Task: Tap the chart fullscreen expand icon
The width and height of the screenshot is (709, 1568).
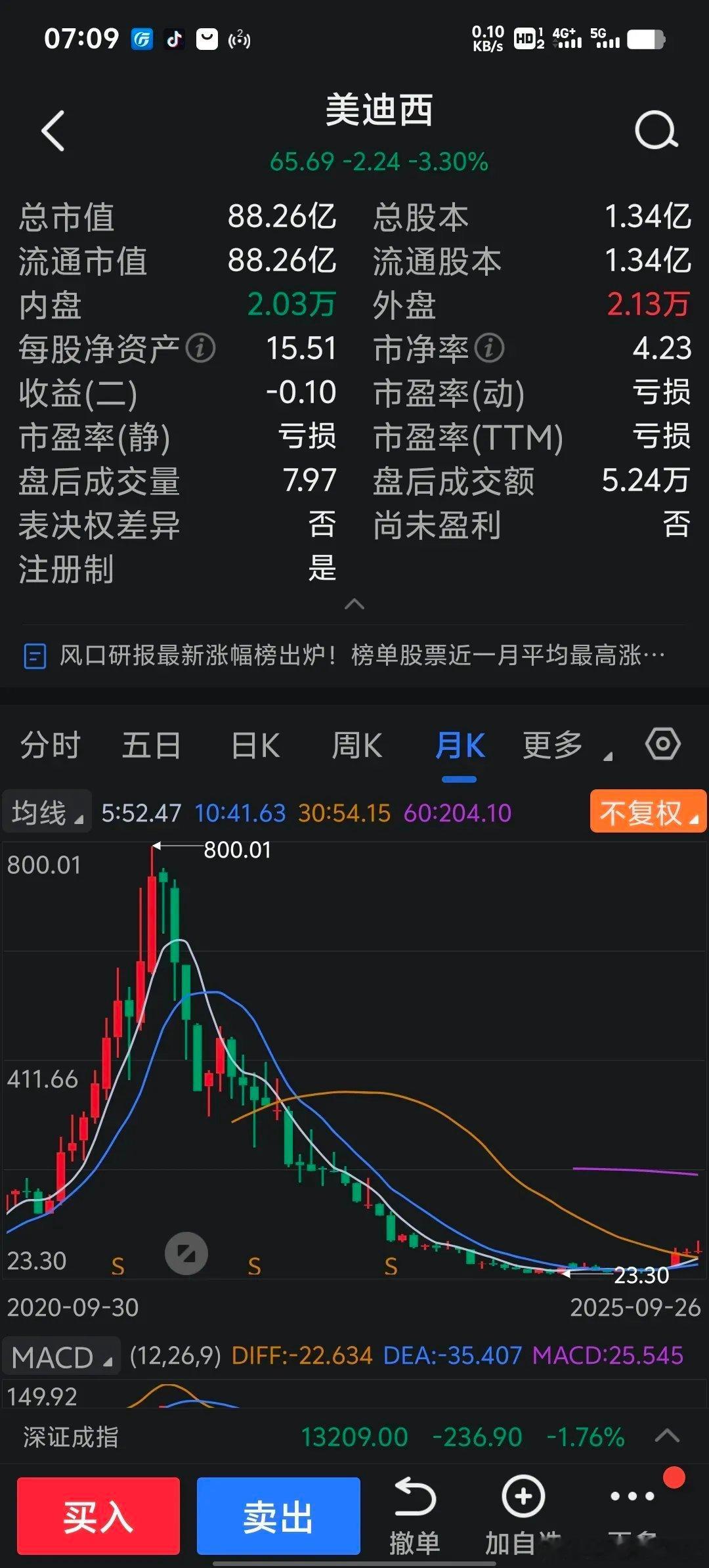Action: coord(186,1253)
